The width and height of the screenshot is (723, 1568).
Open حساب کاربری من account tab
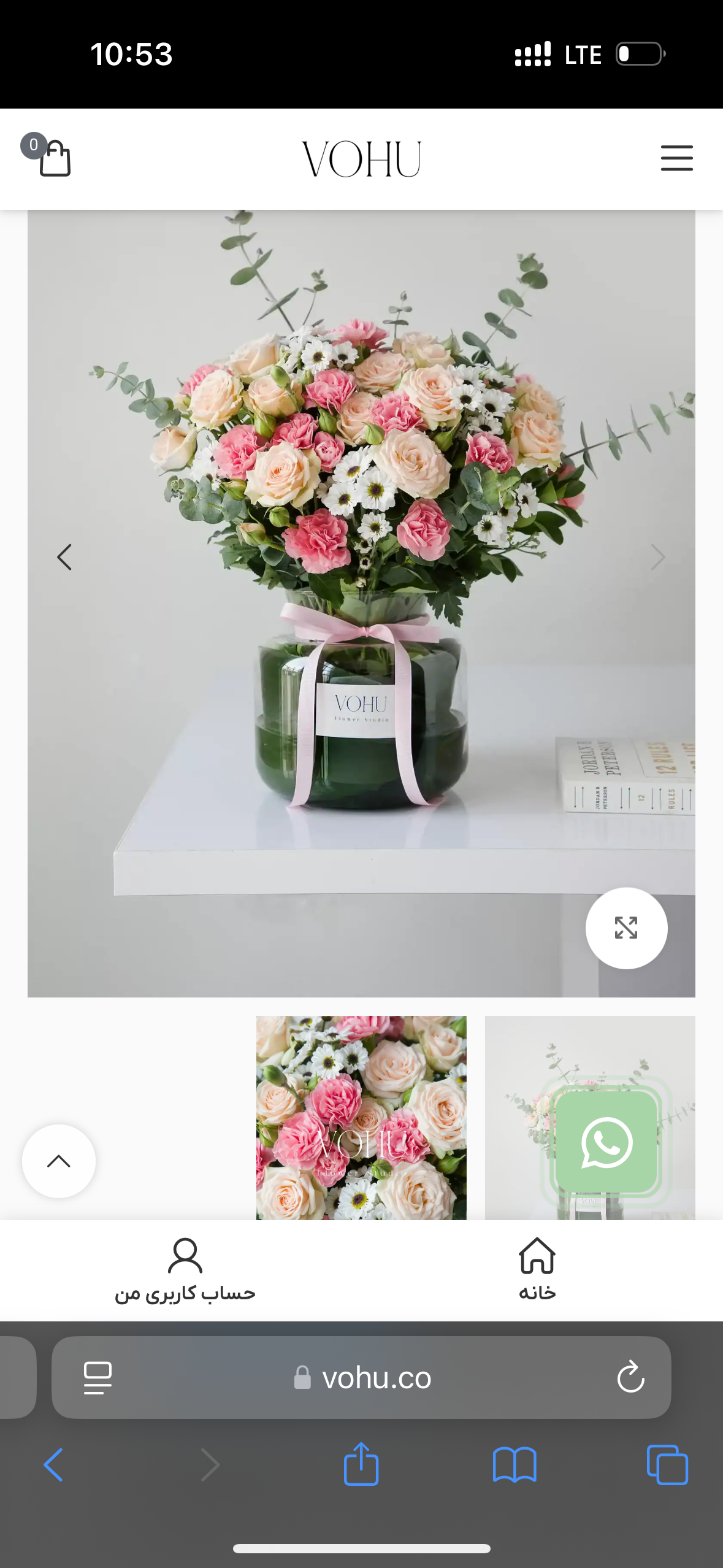pyautogui.click(x=185, y=1270)
